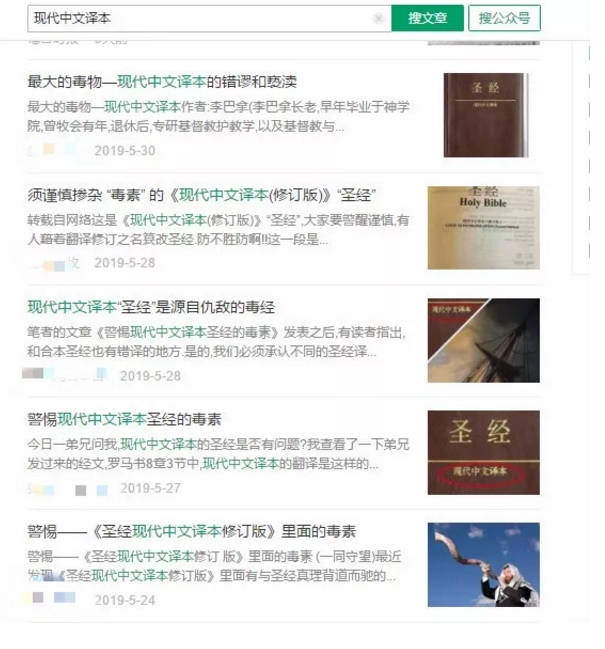This screenshot has height=649, width=605.
Task: Open article 须谨慎掺杂"毒素"的《现代中文译本(修订版)》"圣经"
Action: pyautogui.click(x=201, y=194)
